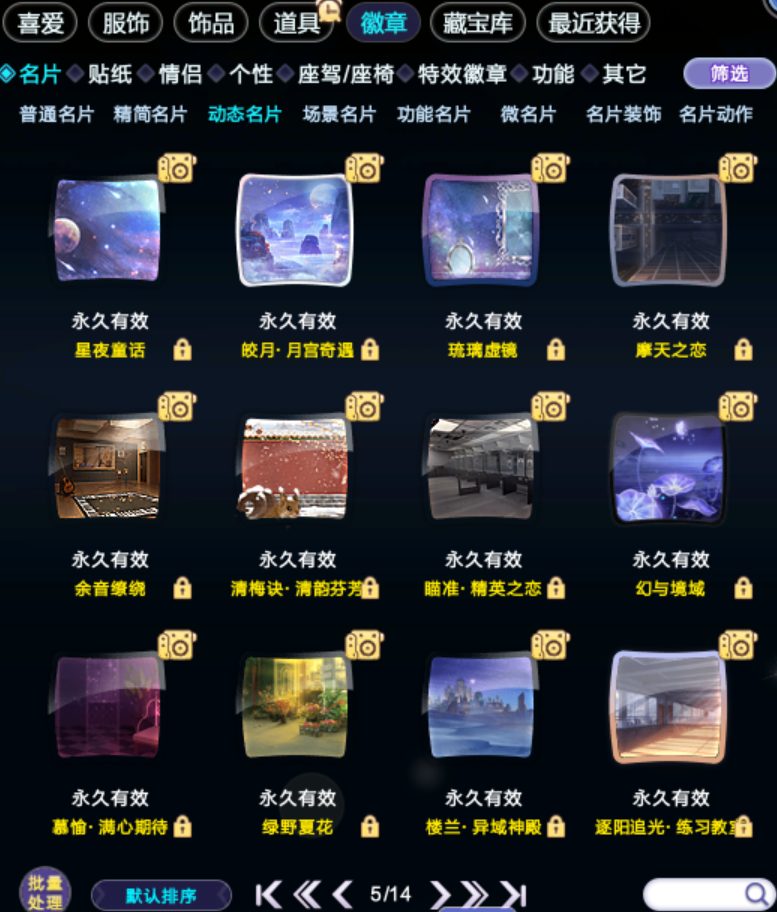The width and height of the screenshot is (777, 912).
Task: Open the 默认排序 sort dropdown
Action: coord(161,895)
